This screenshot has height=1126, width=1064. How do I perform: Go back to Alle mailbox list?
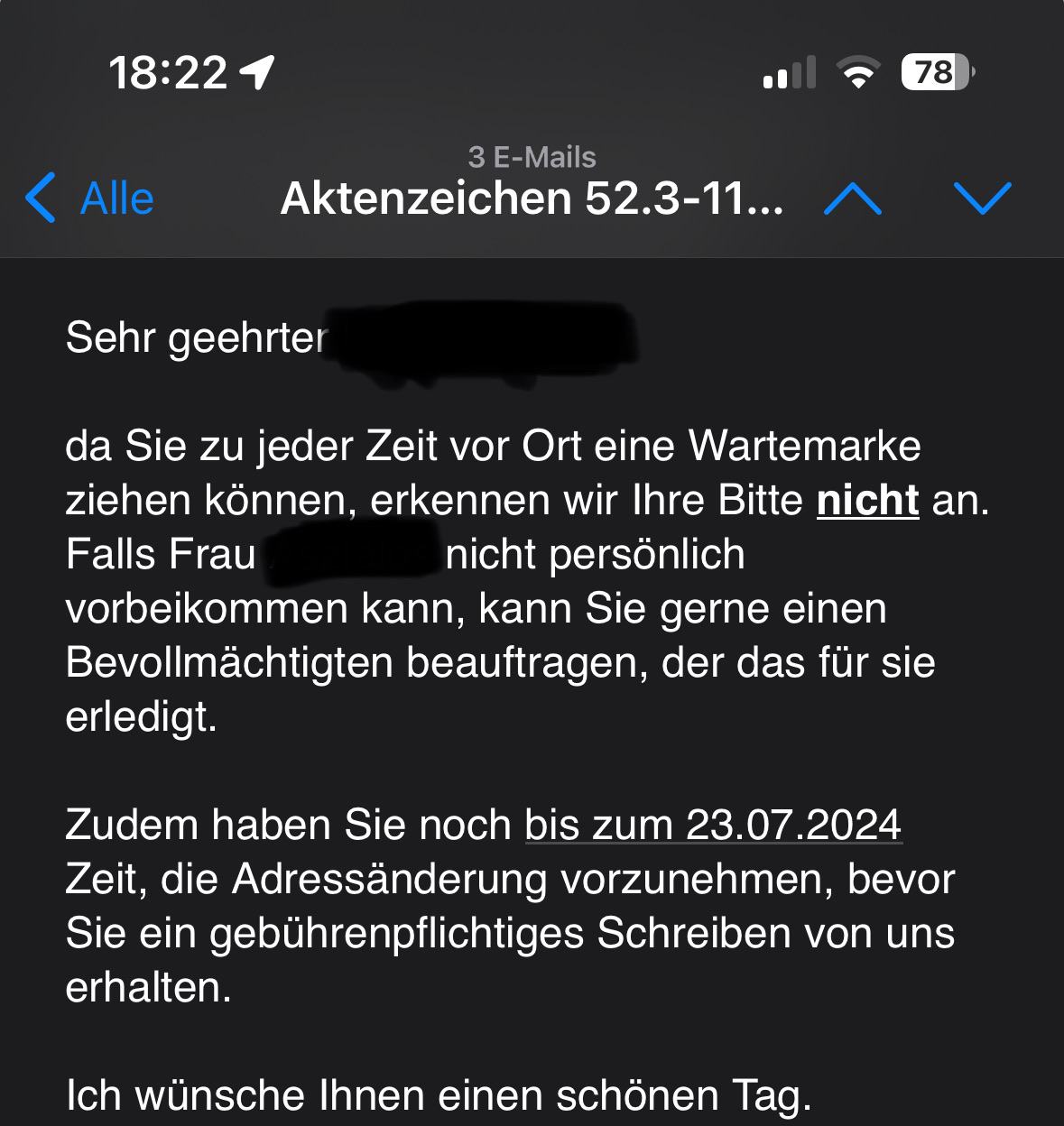[x=91, y=198]
